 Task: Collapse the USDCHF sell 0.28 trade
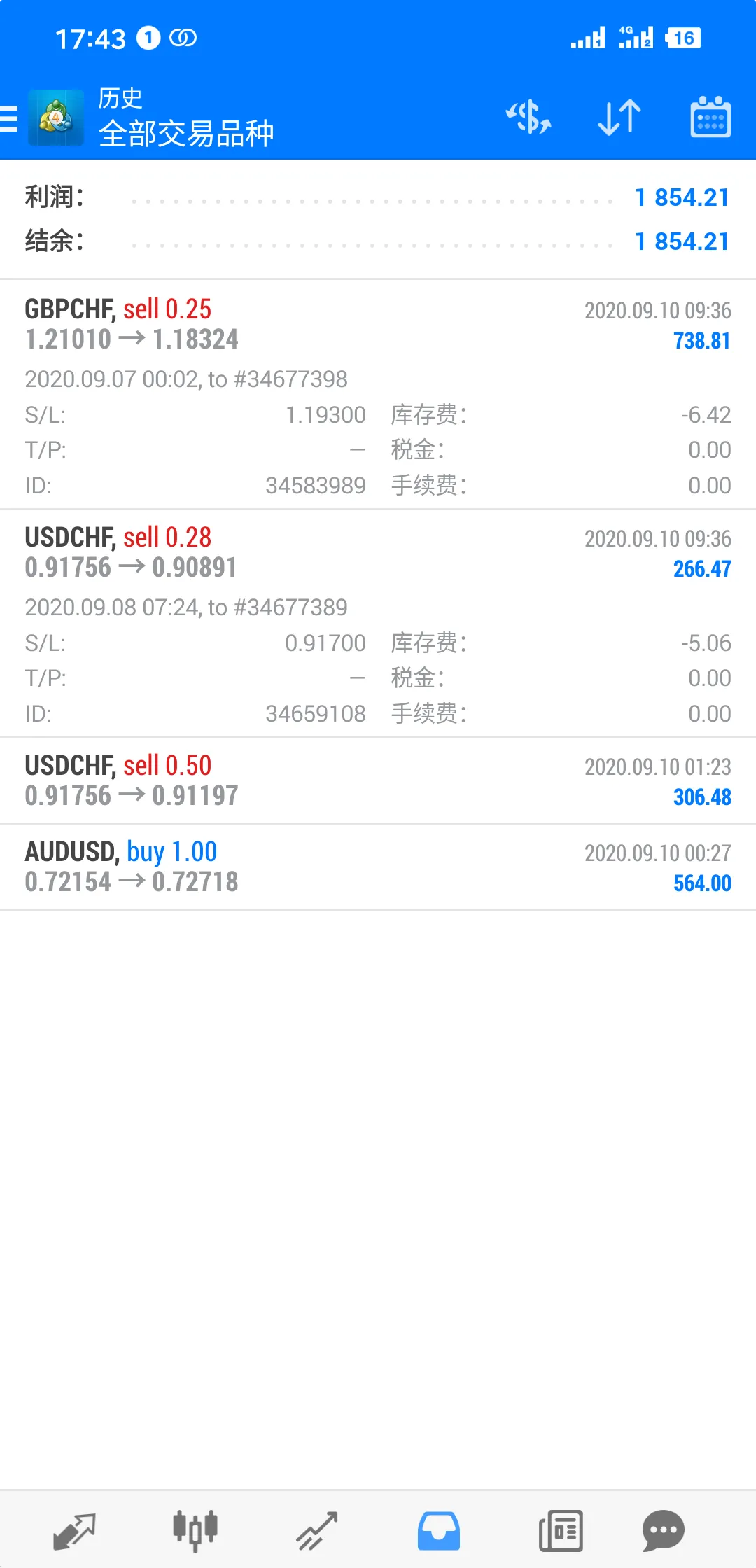pyautogui.click(x=378, y=623)
